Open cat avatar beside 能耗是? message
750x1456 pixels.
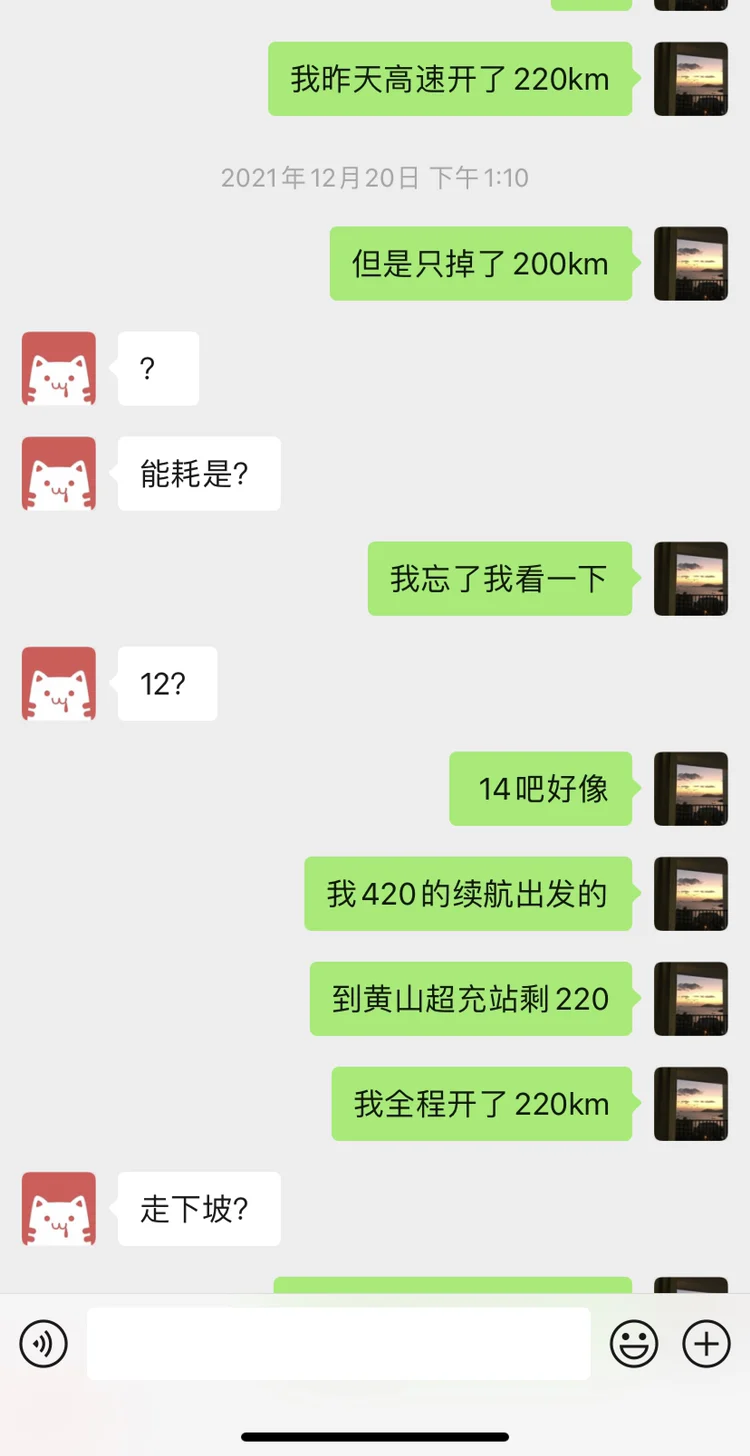click(59, 474)
